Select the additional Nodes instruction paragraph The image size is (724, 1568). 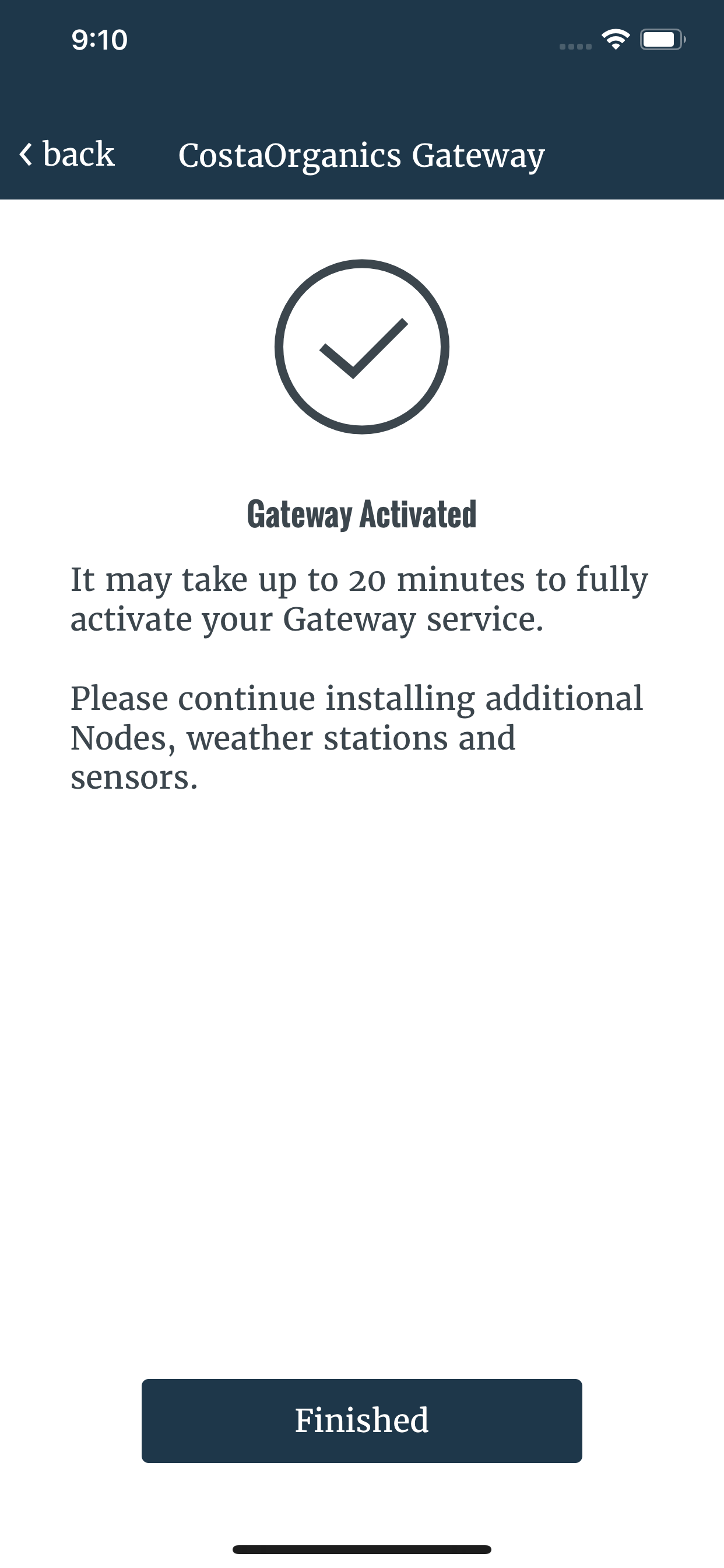click(x=359, y=737)
